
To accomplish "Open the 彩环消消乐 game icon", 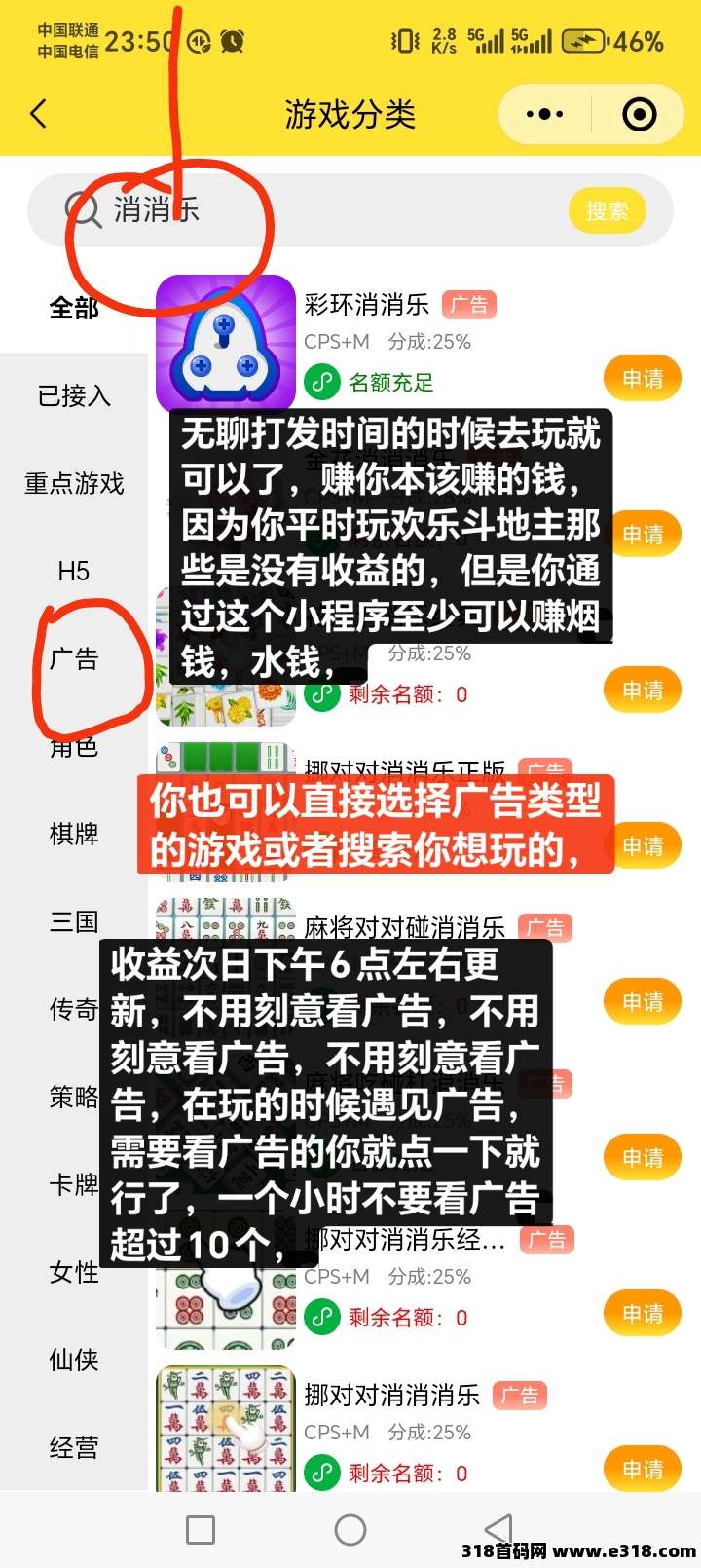I will pos(225,343).
